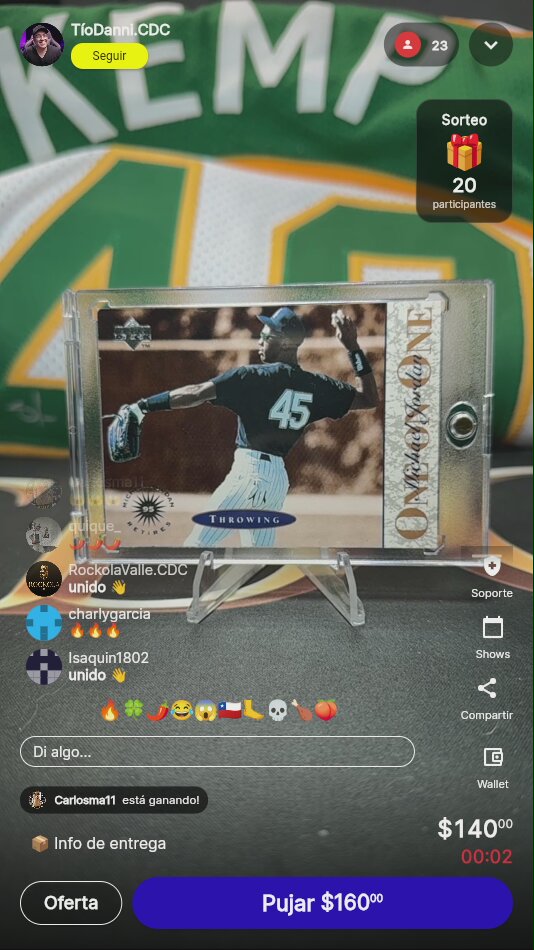Open charlygarcia's profile from chat
This screenshot has width=534, height=950.
click(x=44, y=623)
